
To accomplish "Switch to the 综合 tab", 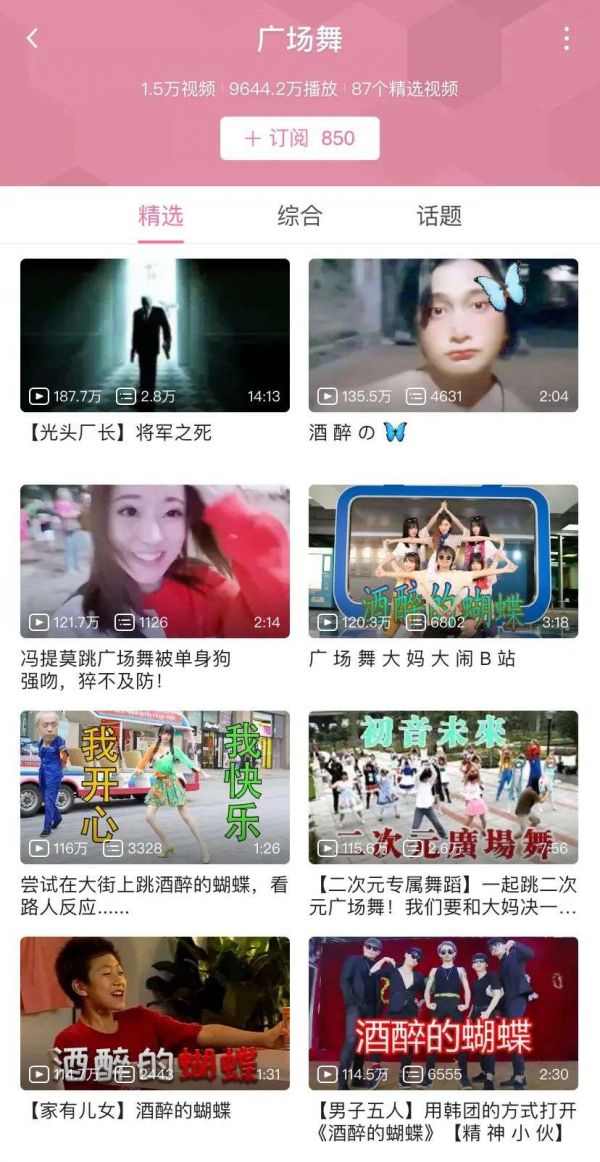I will (x=300, y=216).
